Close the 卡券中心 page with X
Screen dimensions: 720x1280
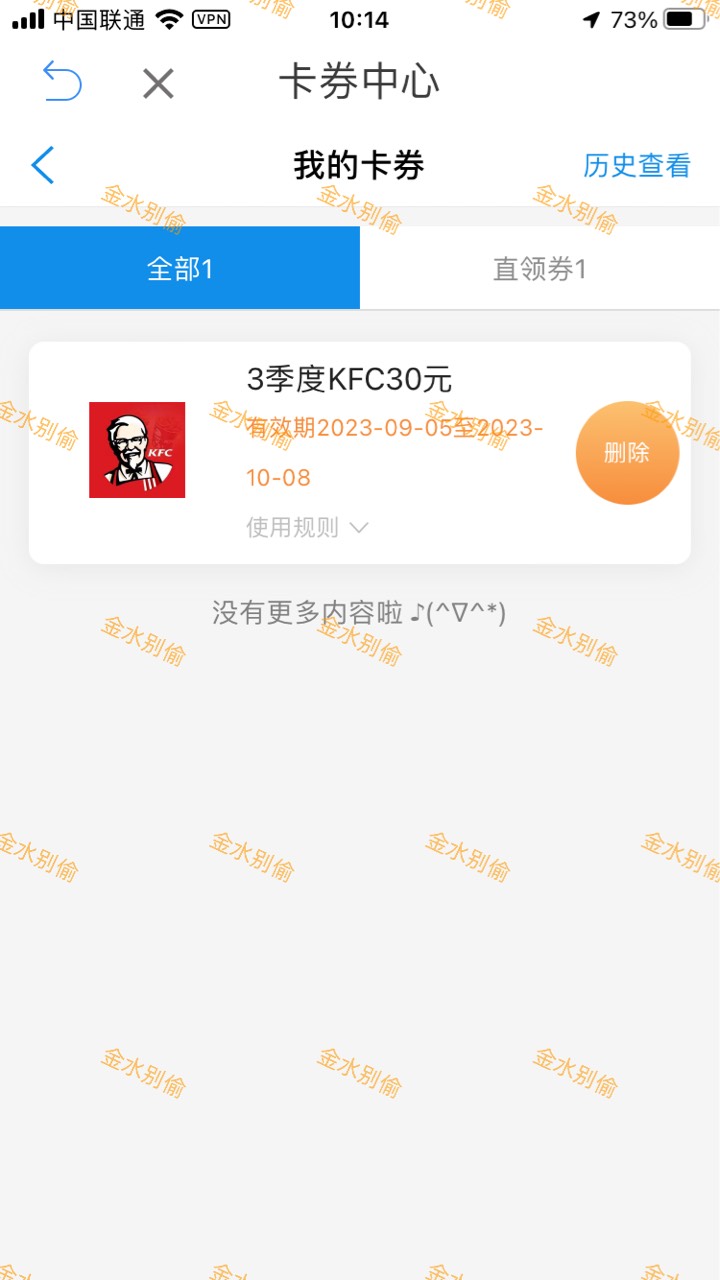coord(158,84)
